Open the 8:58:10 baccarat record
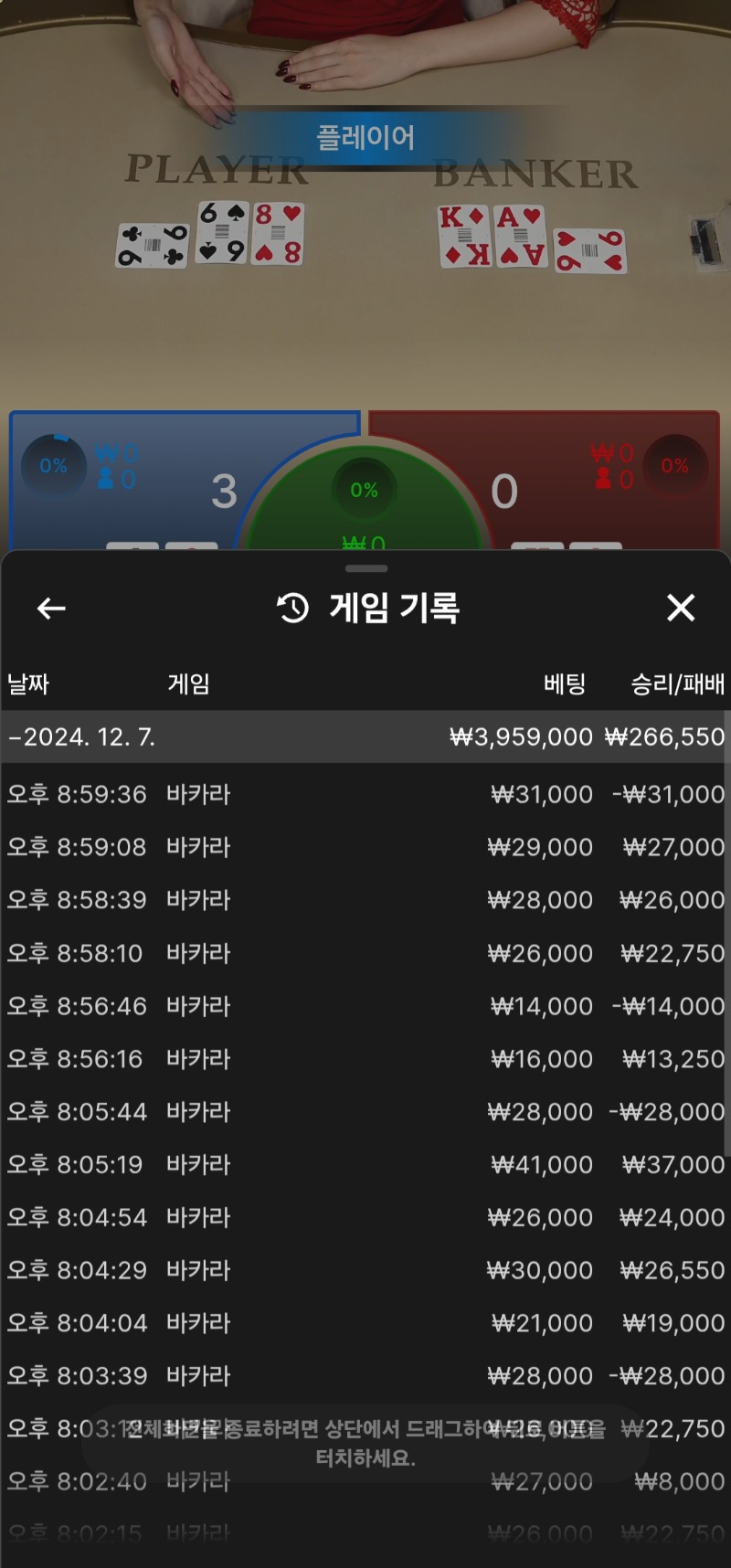 pyautogui.click(x=365, y=954)
